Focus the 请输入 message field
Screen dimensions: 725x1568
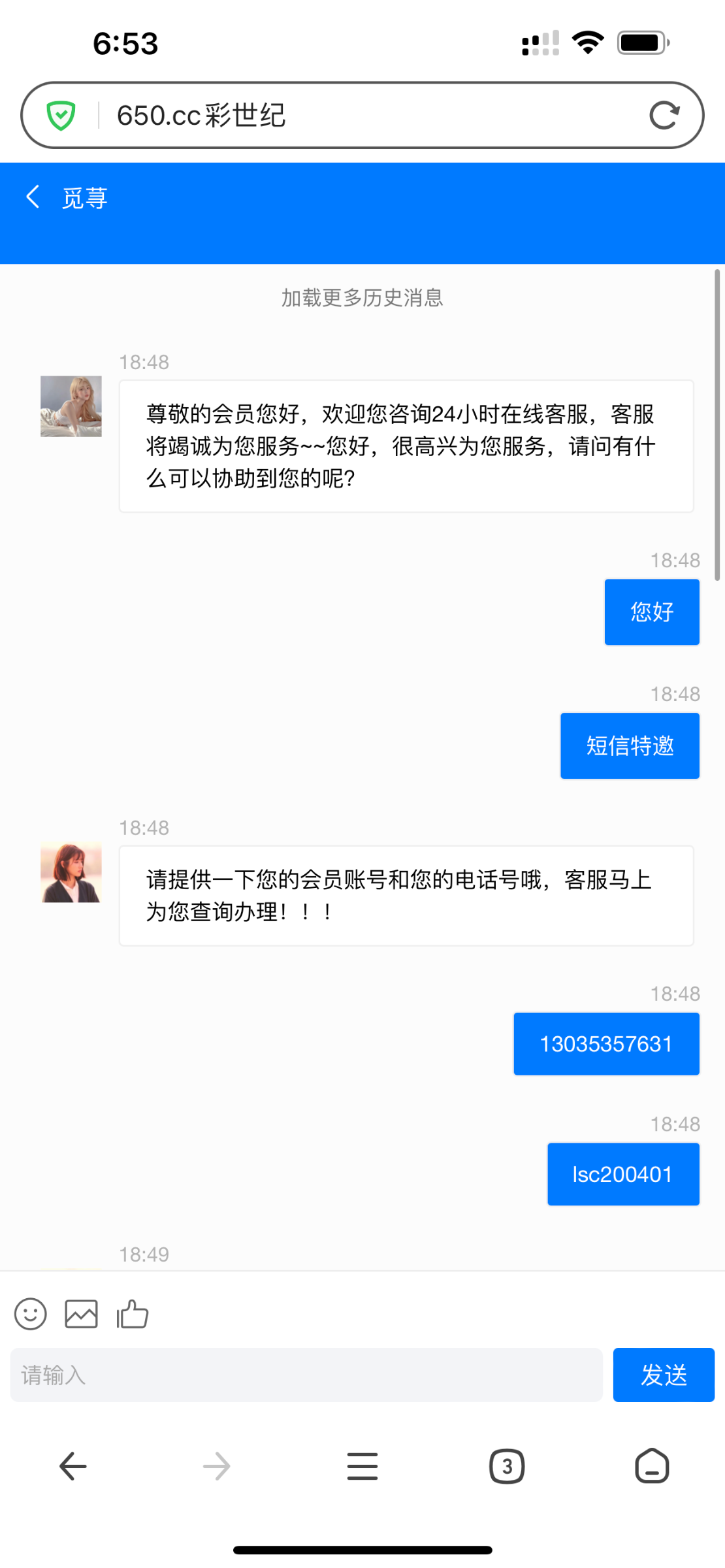point(306,1375)
